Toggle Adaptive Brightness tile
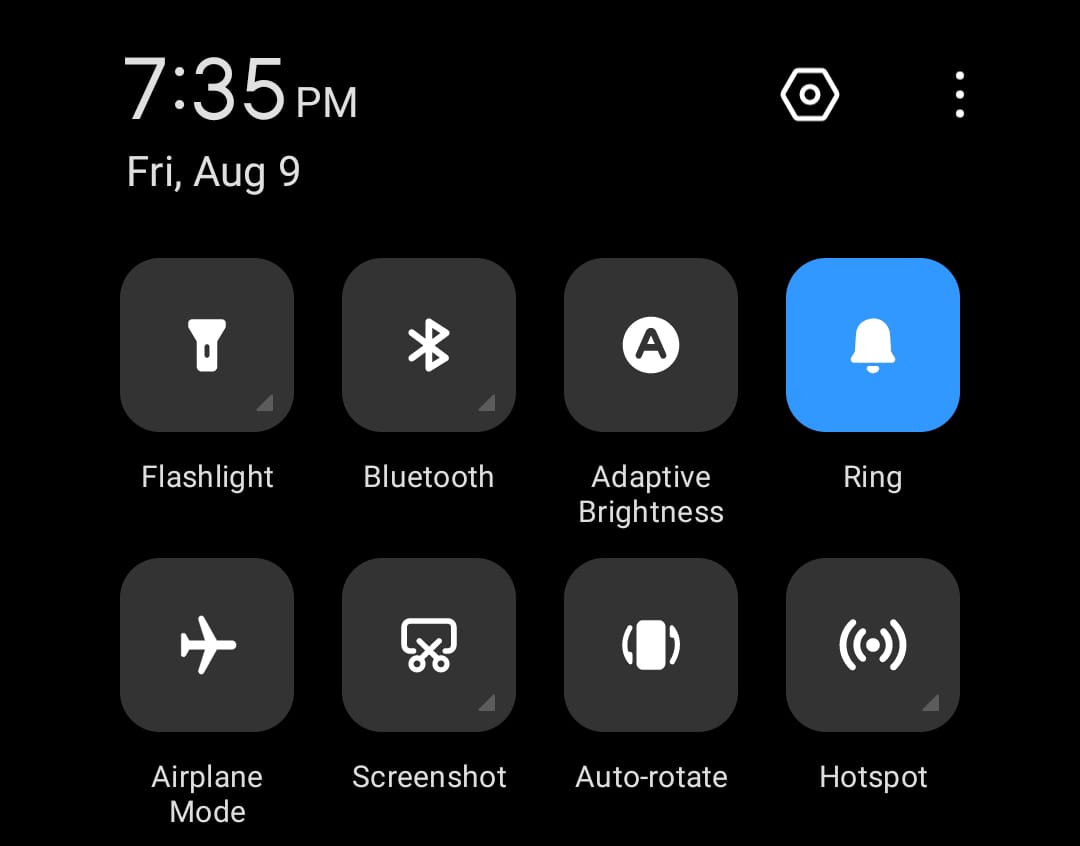 click(651, 345)
